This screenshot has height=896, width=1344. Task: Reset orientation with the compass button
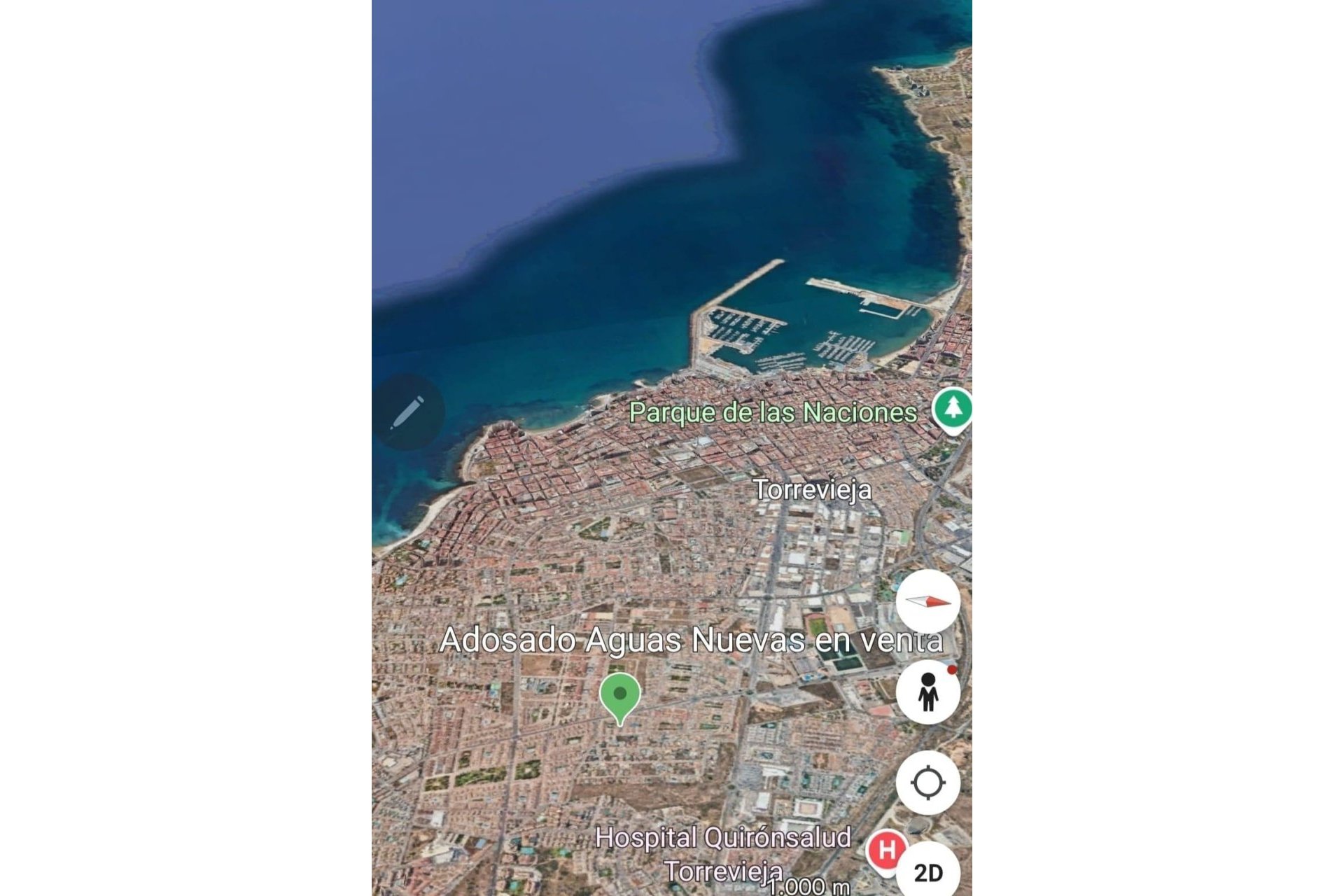point(927,602)
